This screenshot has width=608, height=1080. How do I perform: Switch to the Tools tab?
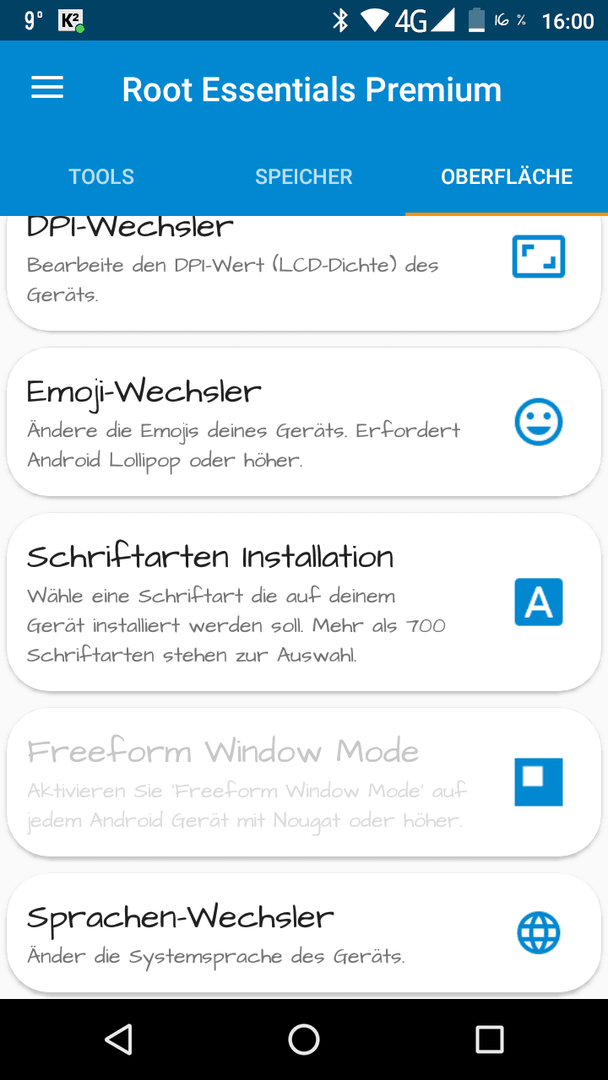(x=101, y=176)
